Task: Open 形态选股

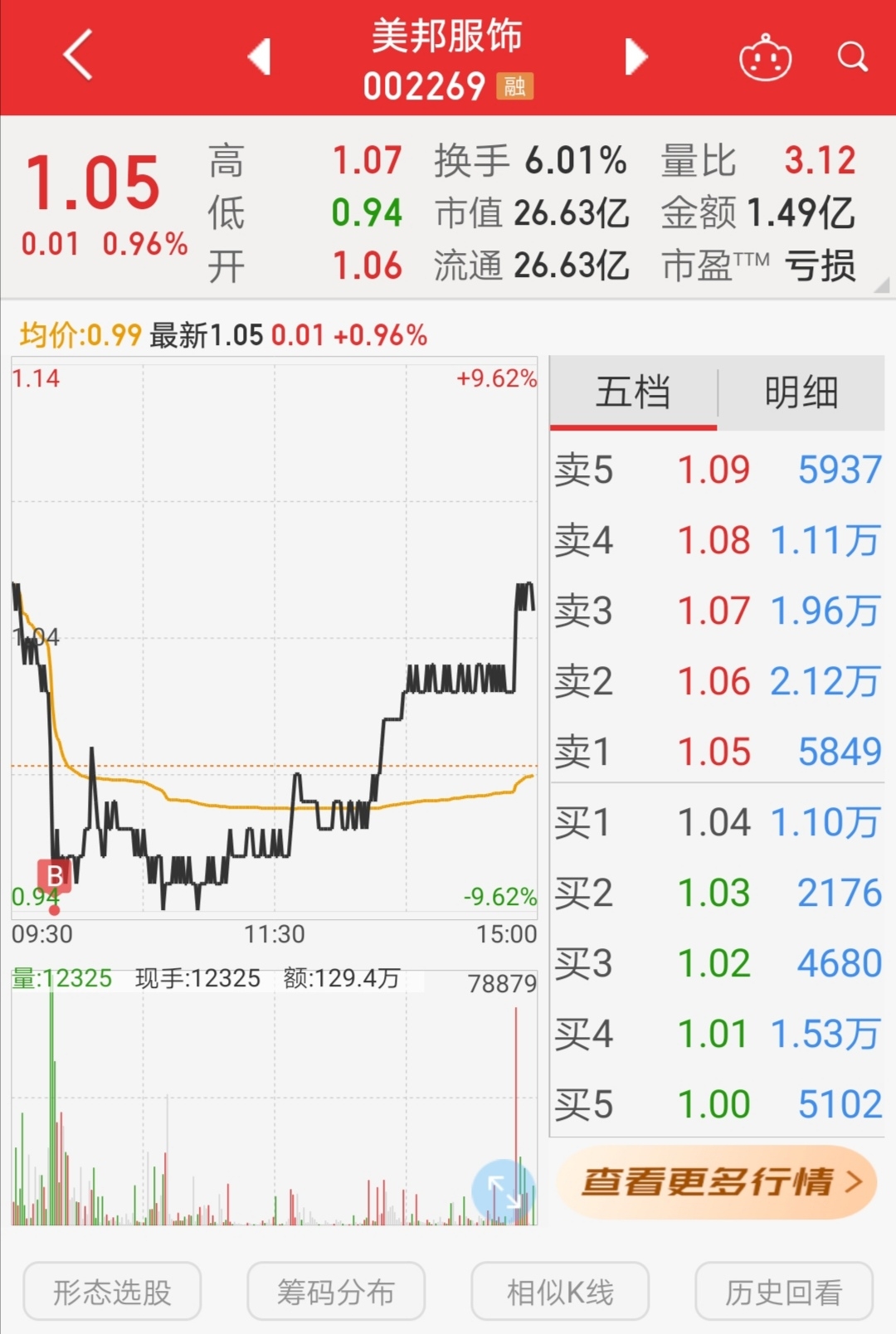Action: tap(112, 1291)
